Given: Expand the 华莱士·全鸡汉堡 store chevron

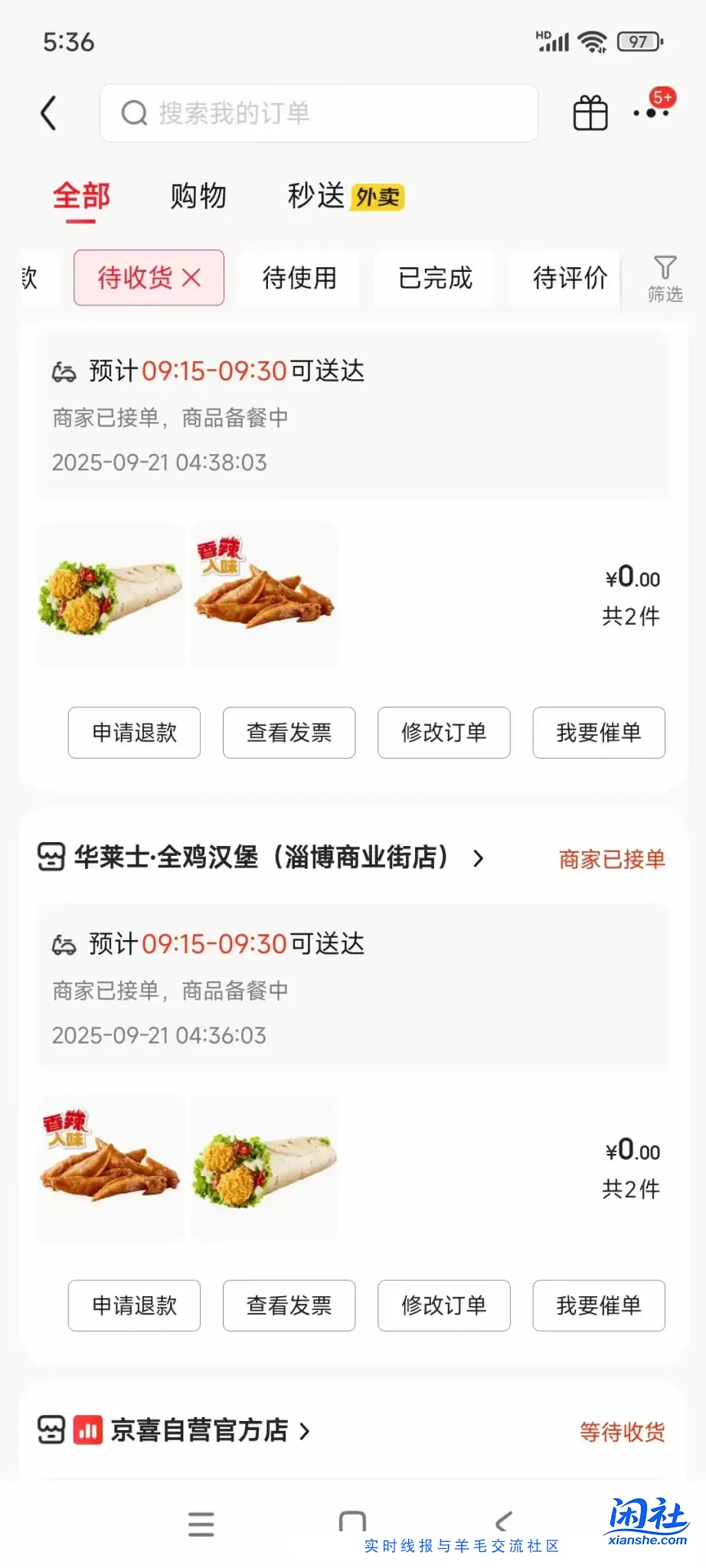Looking at the screenshot, I should [x=479, y=859].
